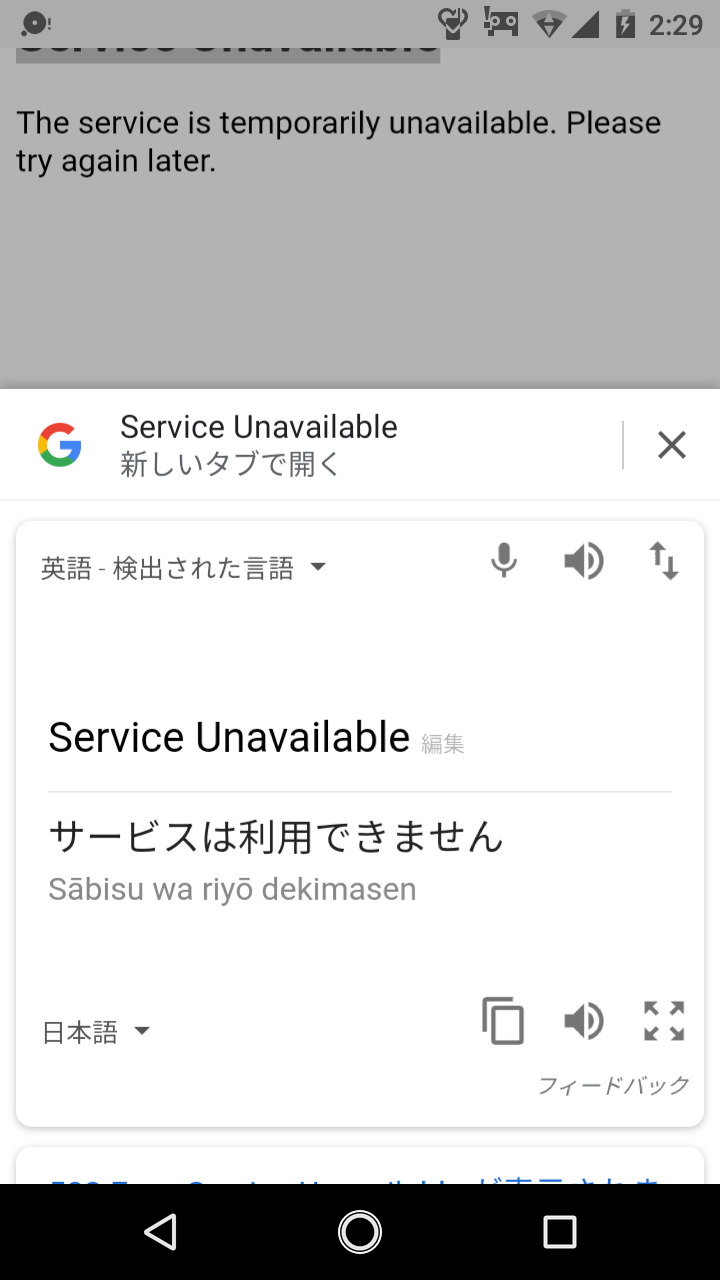Listen to the English source text
The image size is (720, 1280).
pyautogui.click(x=584, y=561)
